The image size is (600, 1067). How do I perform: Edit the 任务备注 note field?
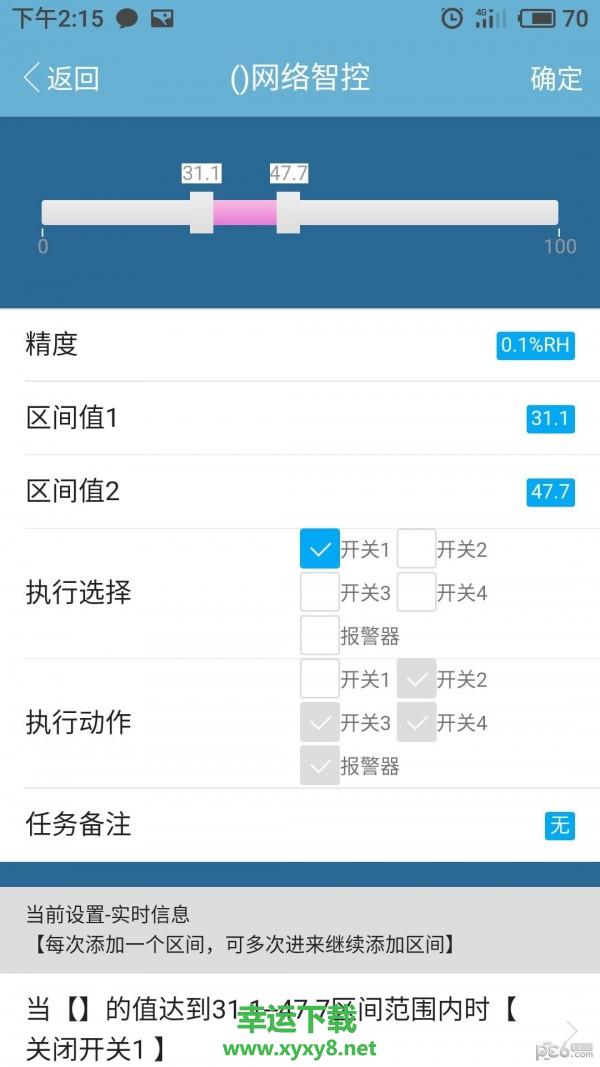[x=559, y=825]
